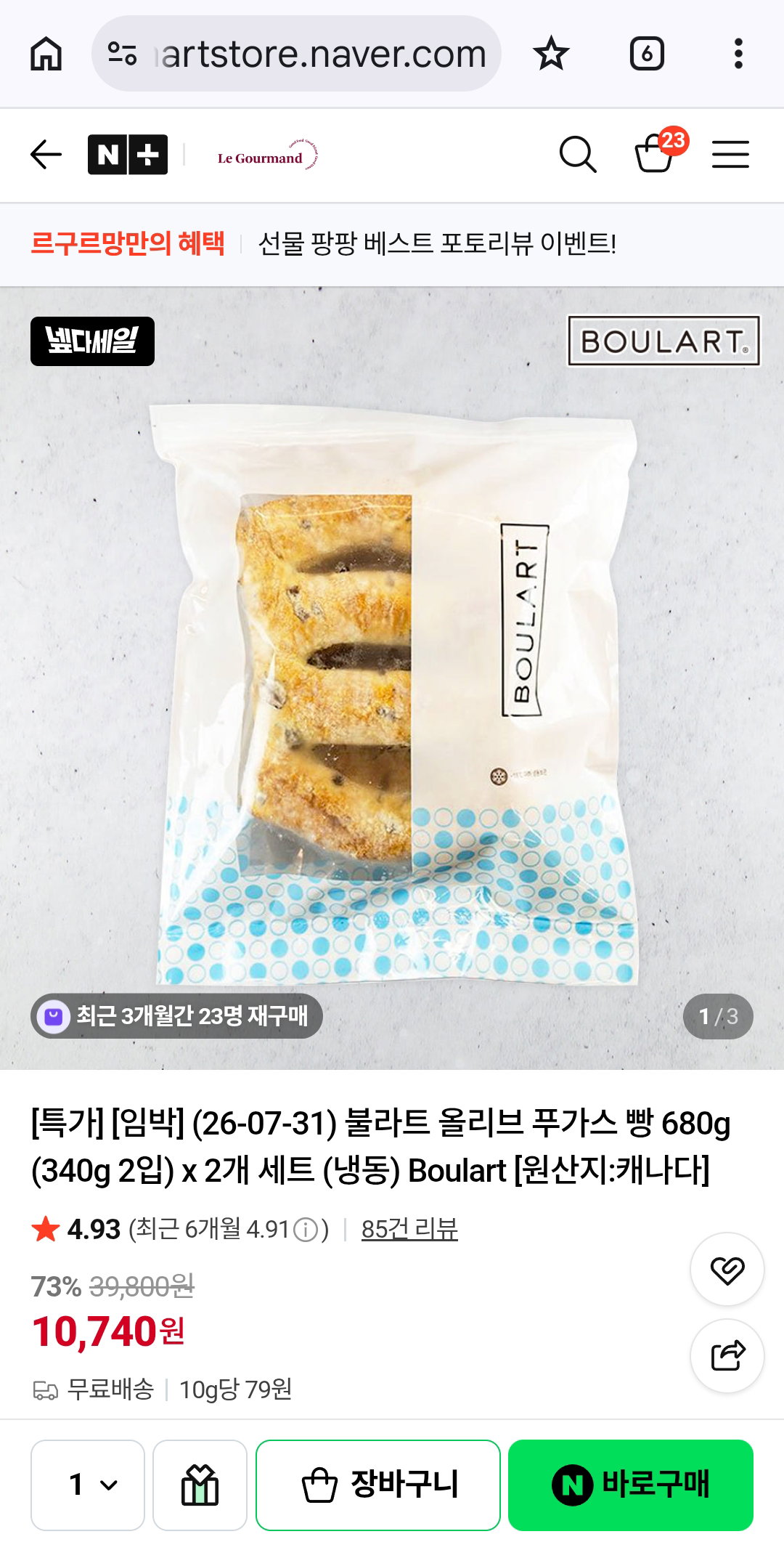
Task: Add this product to wishlist
Action: point(727,1269)
